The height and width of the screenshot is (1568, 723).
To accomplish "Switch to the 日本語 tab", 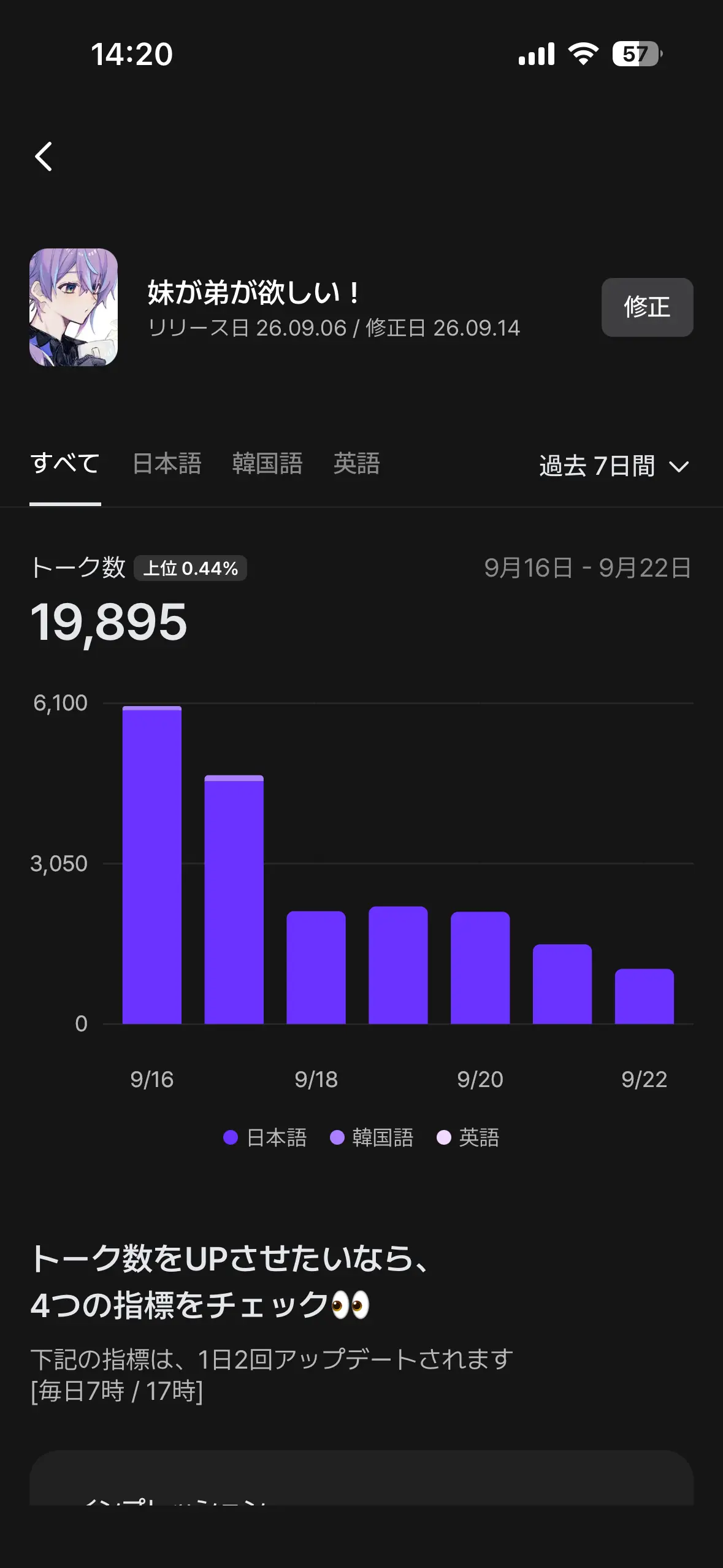I will (x=167, y=463).
